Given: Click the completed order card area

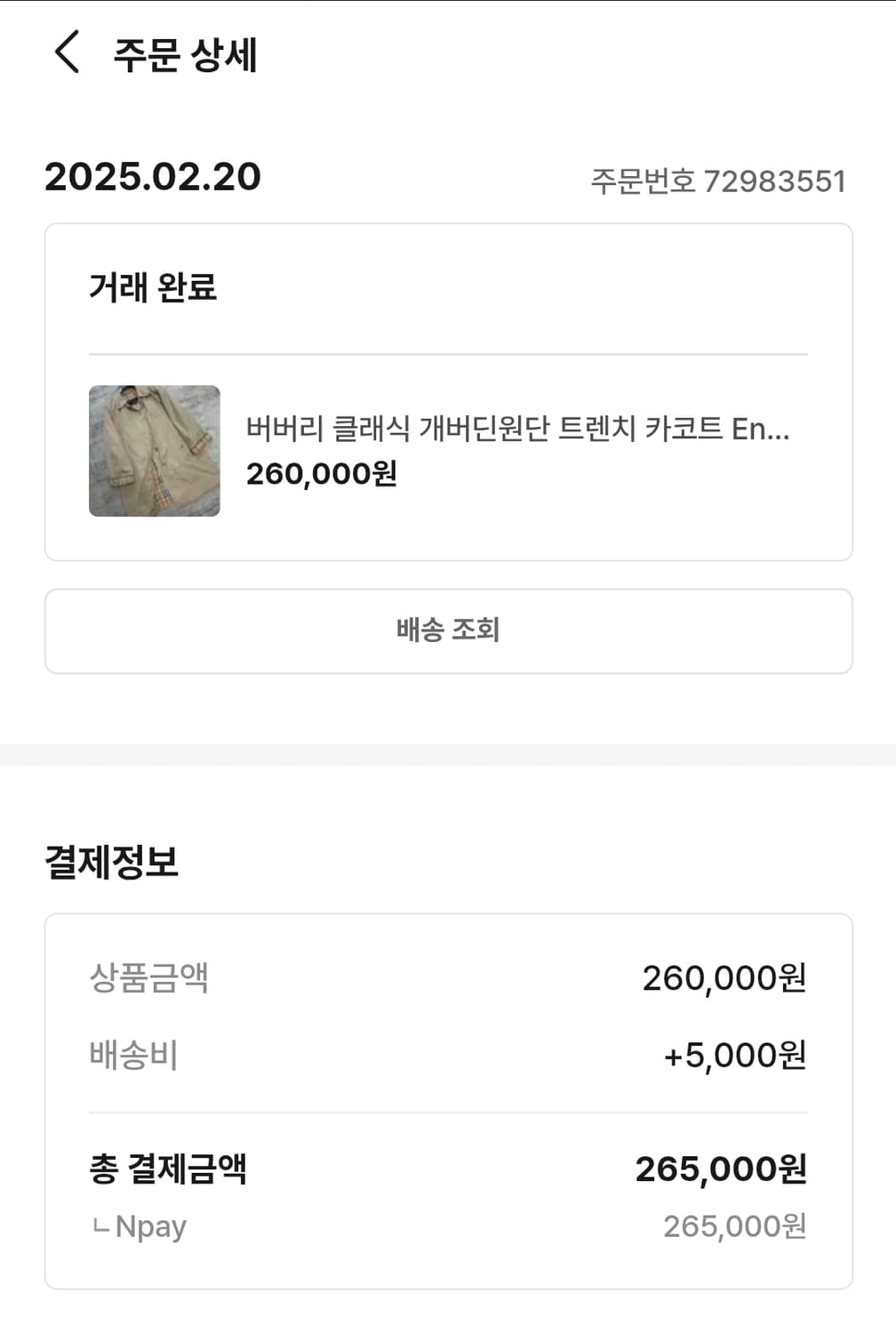Looking at the screenshot, I should 448,391.
